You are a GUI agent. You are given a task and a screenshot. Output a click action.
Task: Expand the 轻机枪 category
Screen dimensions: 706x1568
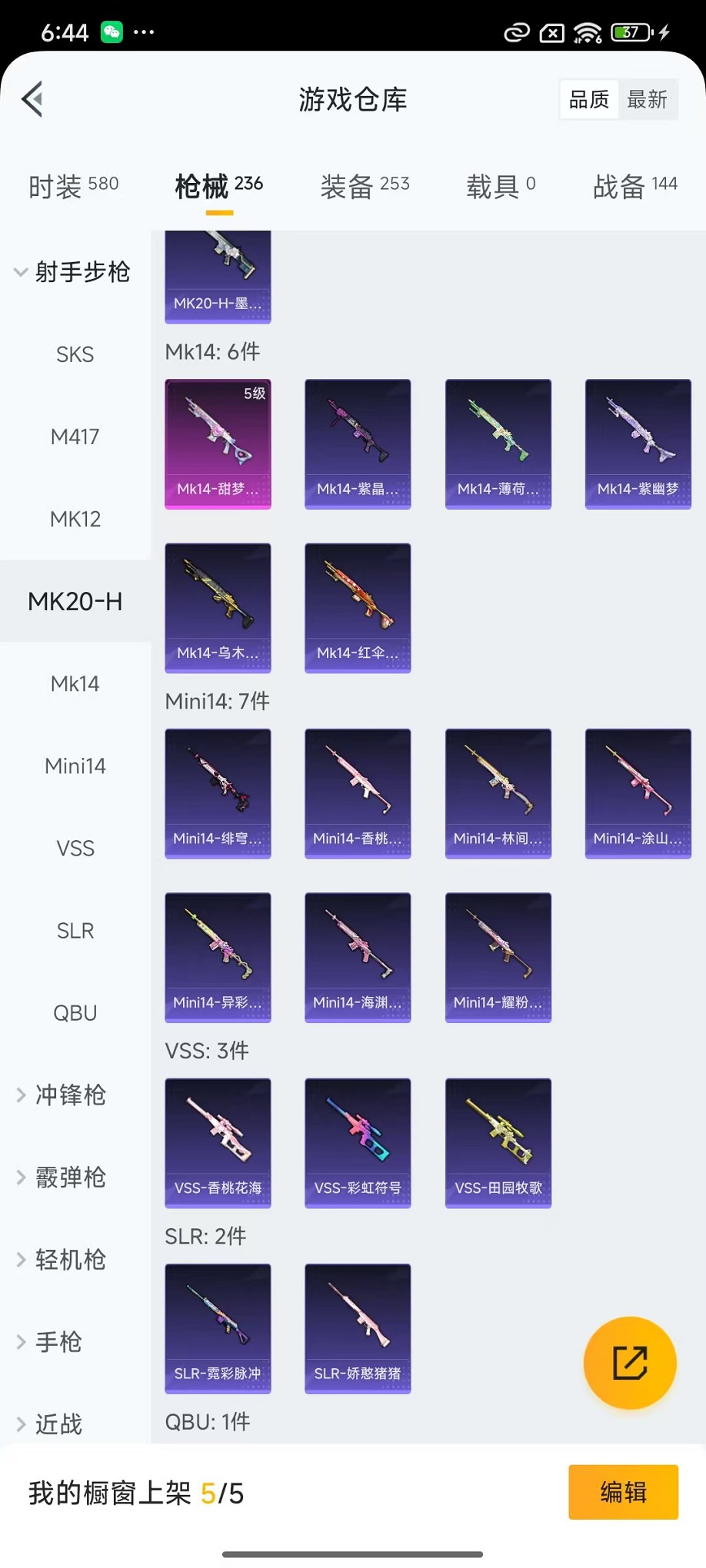coord(69,1259)
